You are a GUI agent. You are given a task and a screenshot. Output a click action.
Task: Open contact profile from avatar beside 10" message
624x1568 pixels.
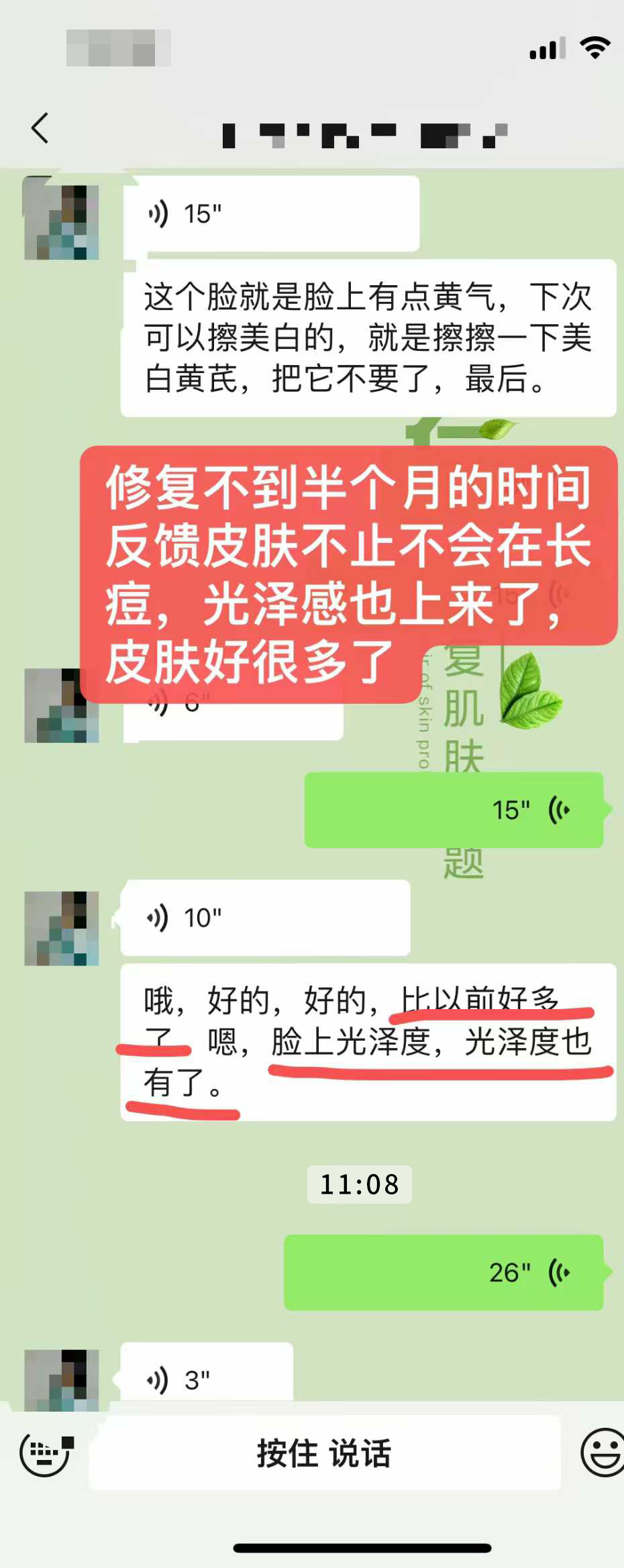pos(62,928)
